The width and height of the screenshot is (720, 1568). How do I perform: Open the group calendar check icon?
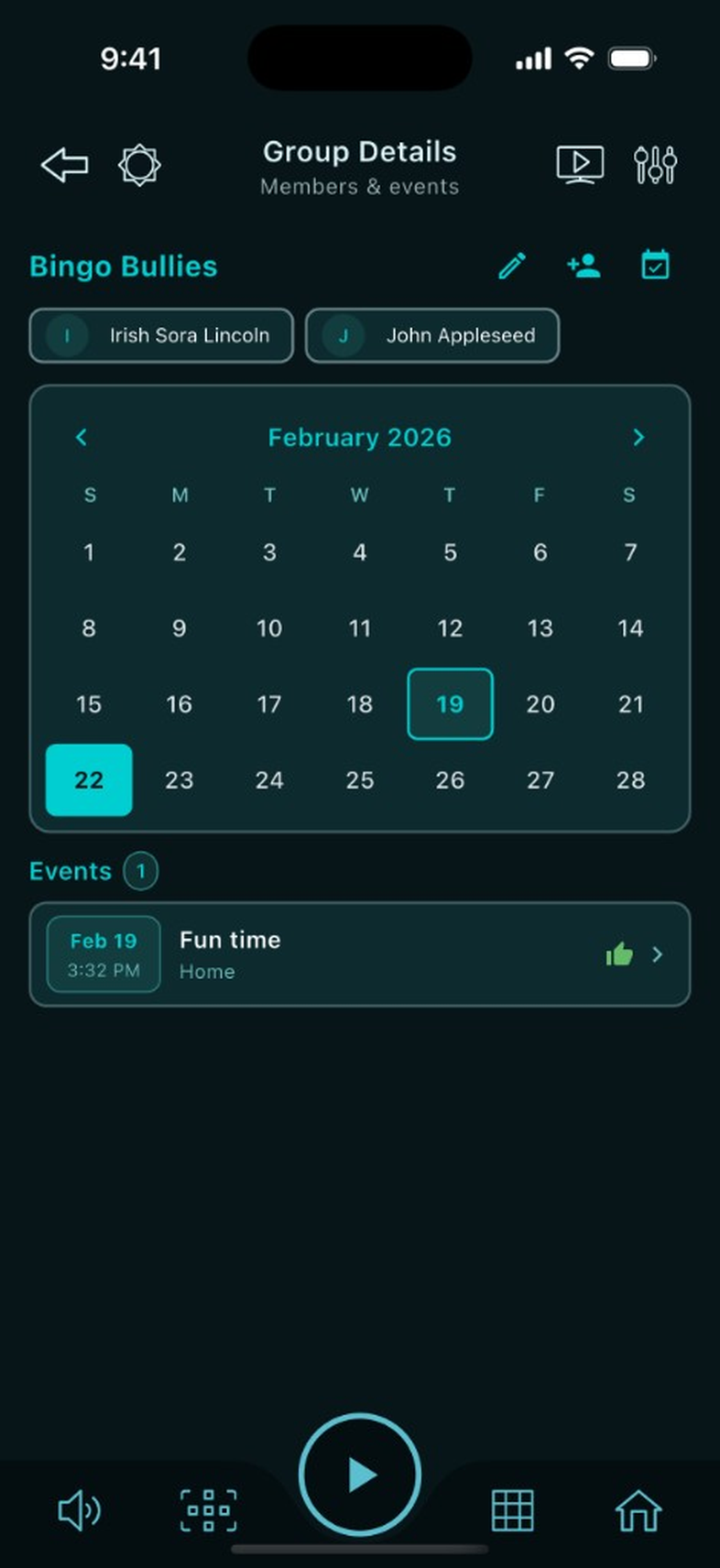click(655, 266)
